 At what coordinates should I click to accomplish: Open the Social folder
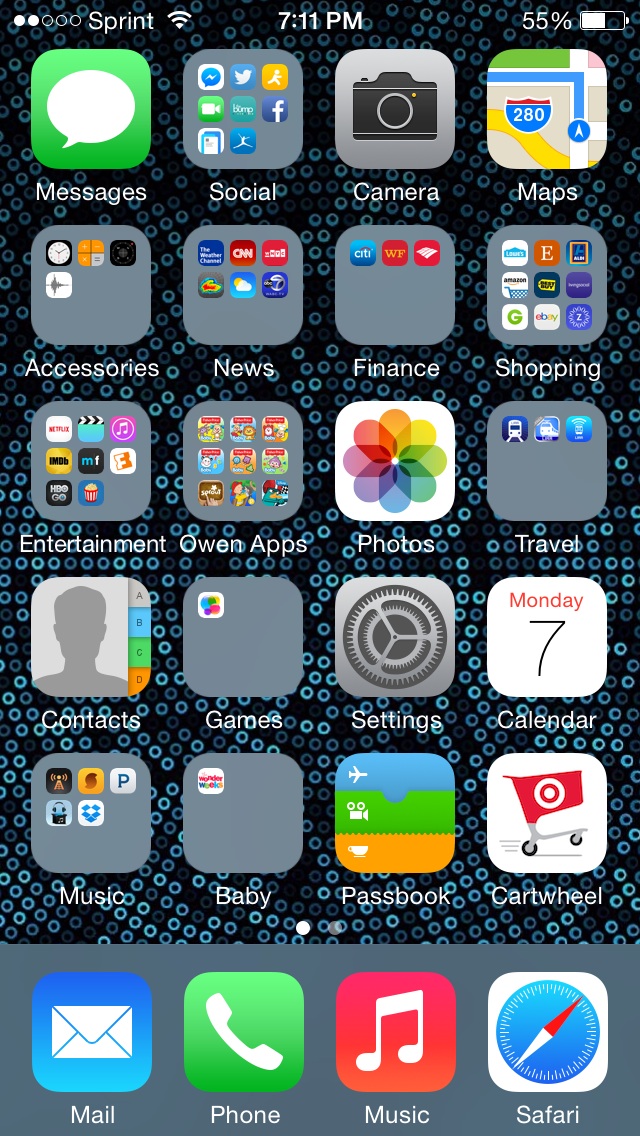[243, 109]
